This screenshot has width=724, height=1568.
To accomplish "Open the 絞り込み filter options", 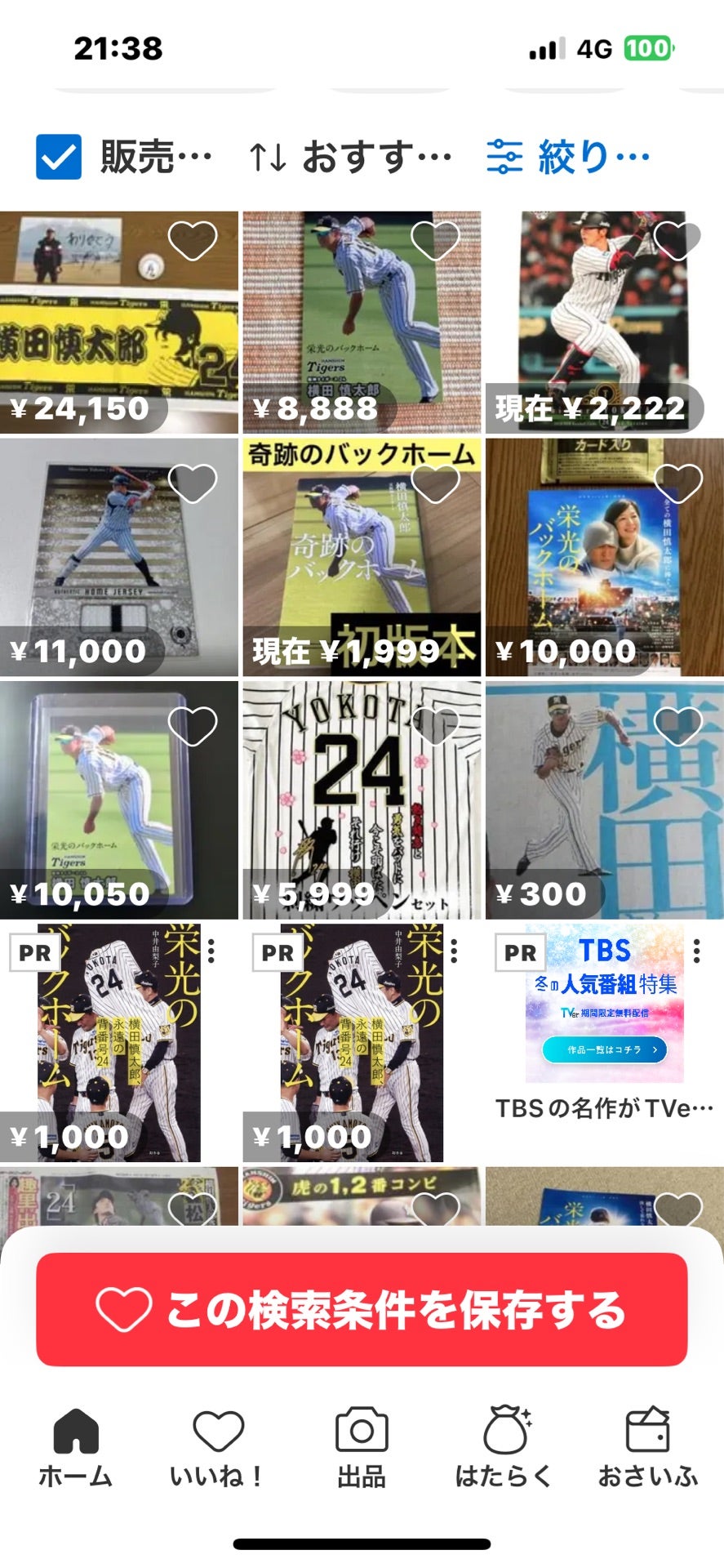I will pos(568,157).
